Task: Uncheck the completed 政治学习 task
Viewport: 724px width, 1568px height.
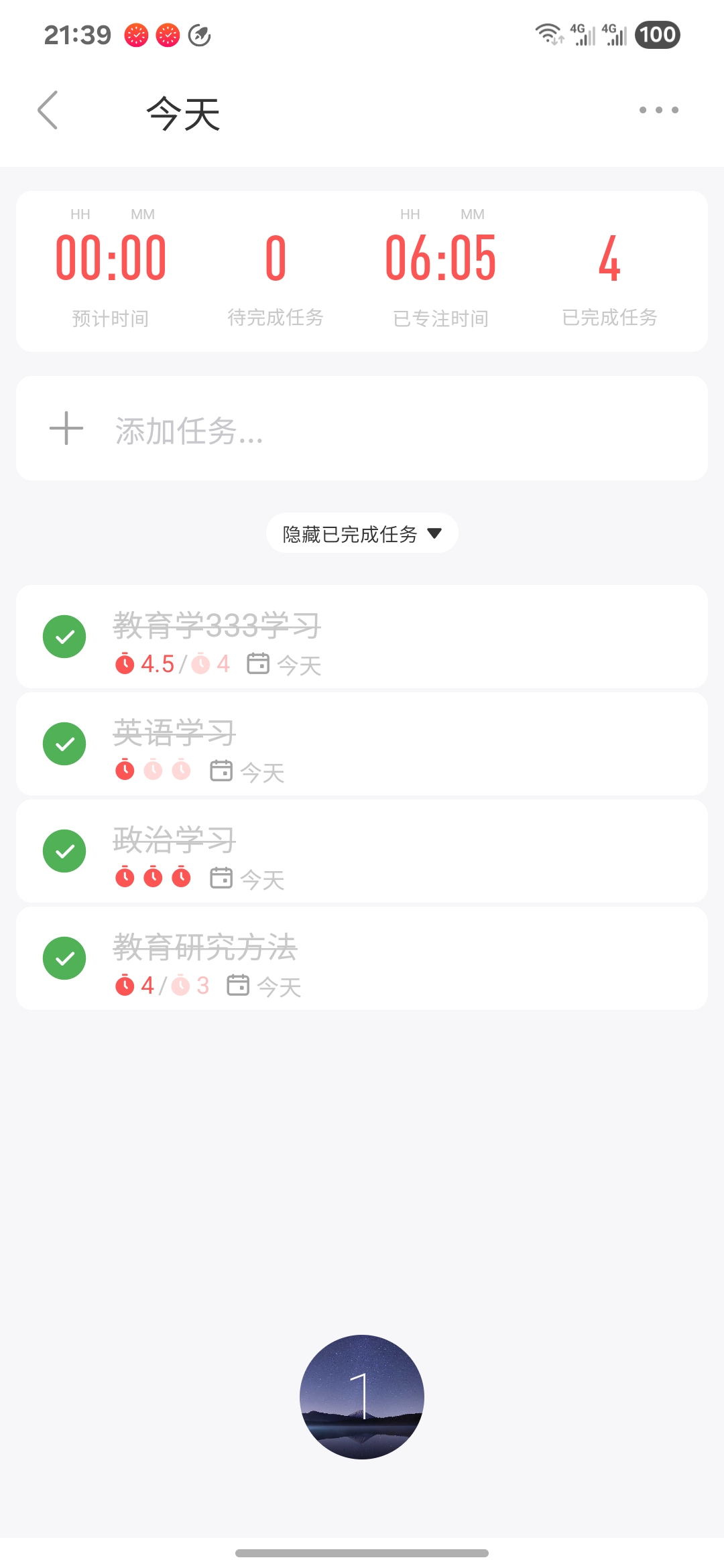Action: [64, 851]
